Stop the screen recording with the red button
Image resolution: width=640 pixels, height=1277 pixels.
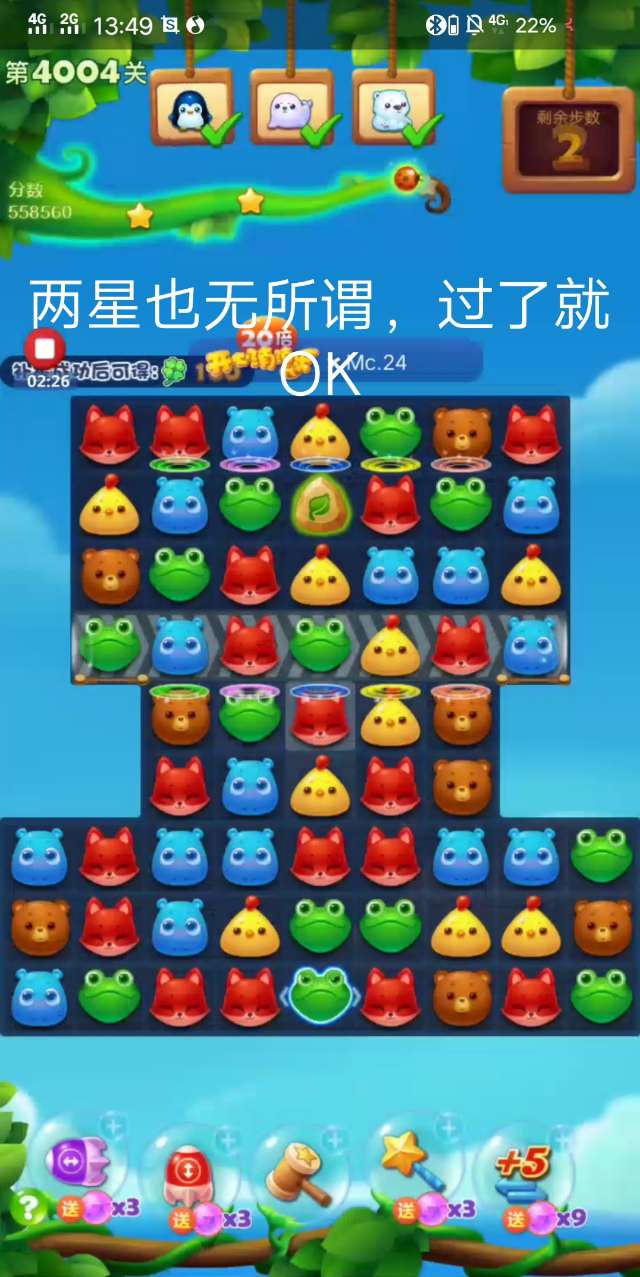pos(45,348)
